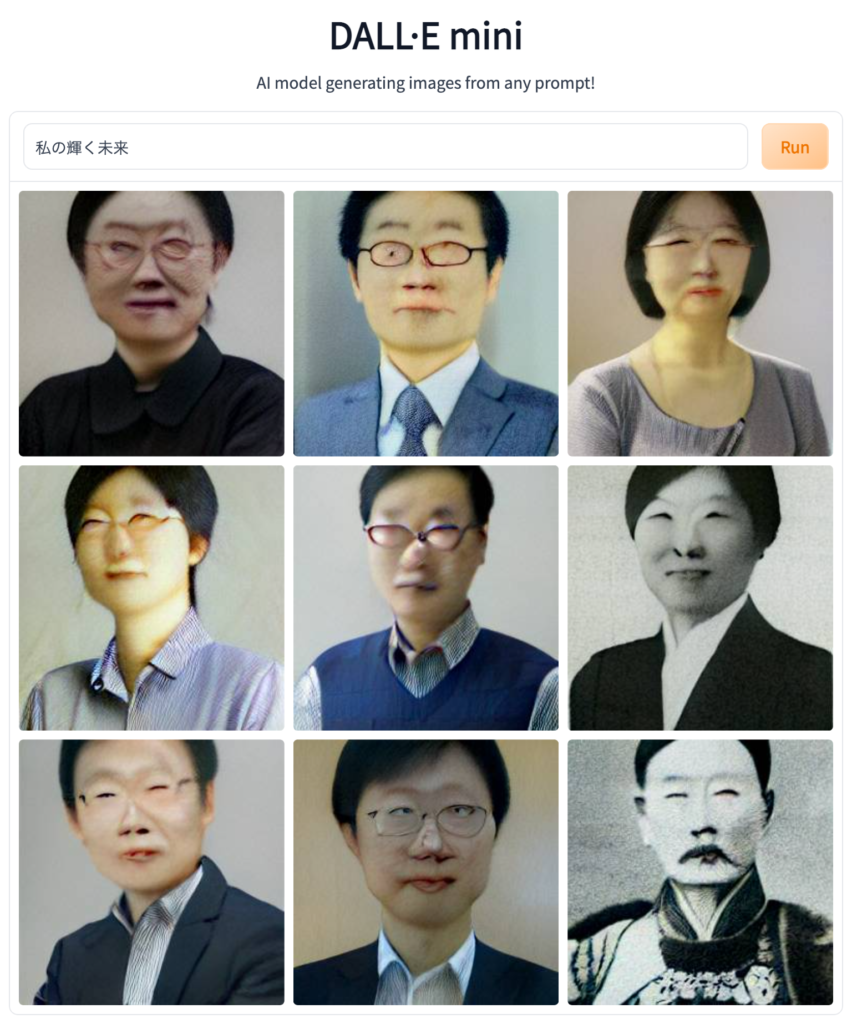Enlarge the black-and-white portrait with a mustache

pyautogui.click(x=700, y=871)
